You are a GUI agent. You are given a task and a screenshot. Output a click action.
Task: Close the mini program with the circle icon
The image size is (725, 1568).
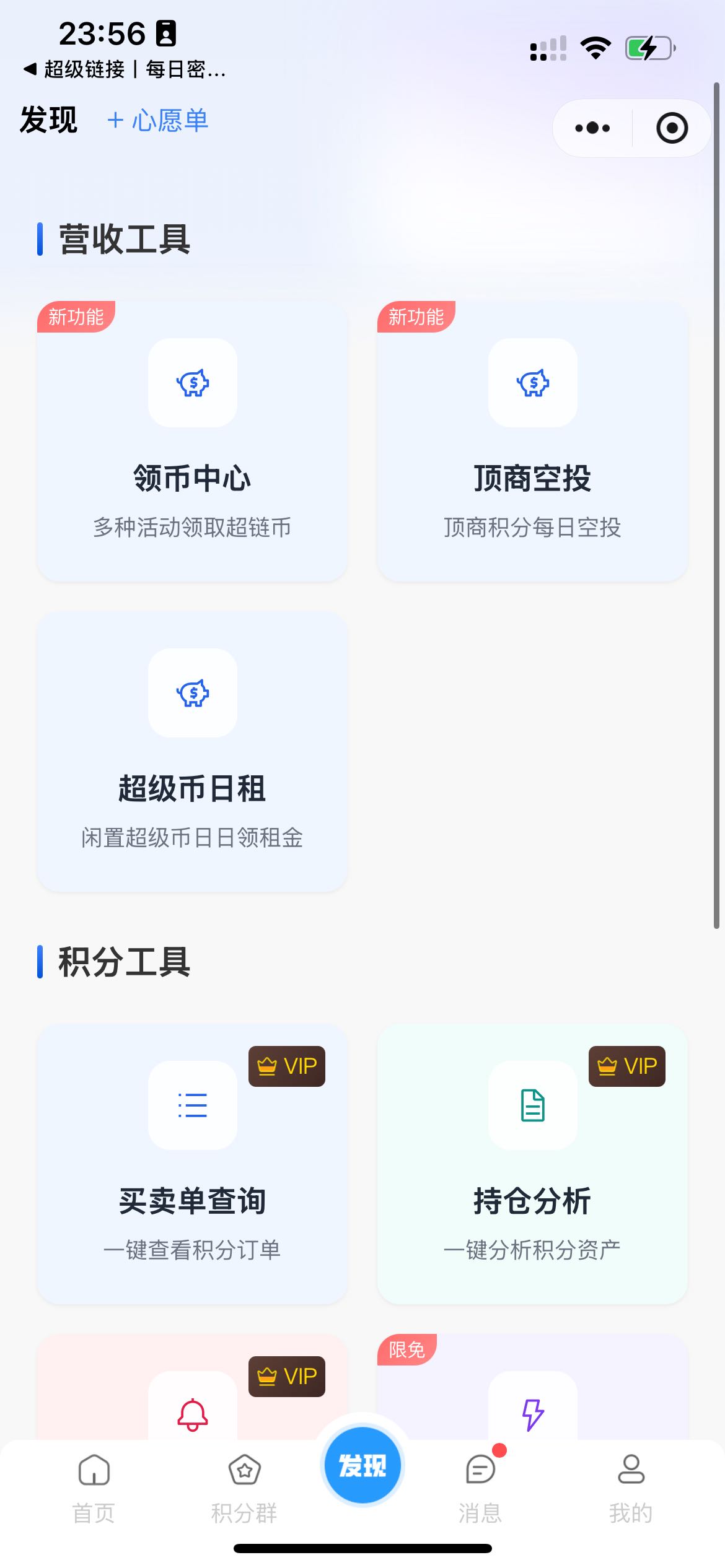672,128
